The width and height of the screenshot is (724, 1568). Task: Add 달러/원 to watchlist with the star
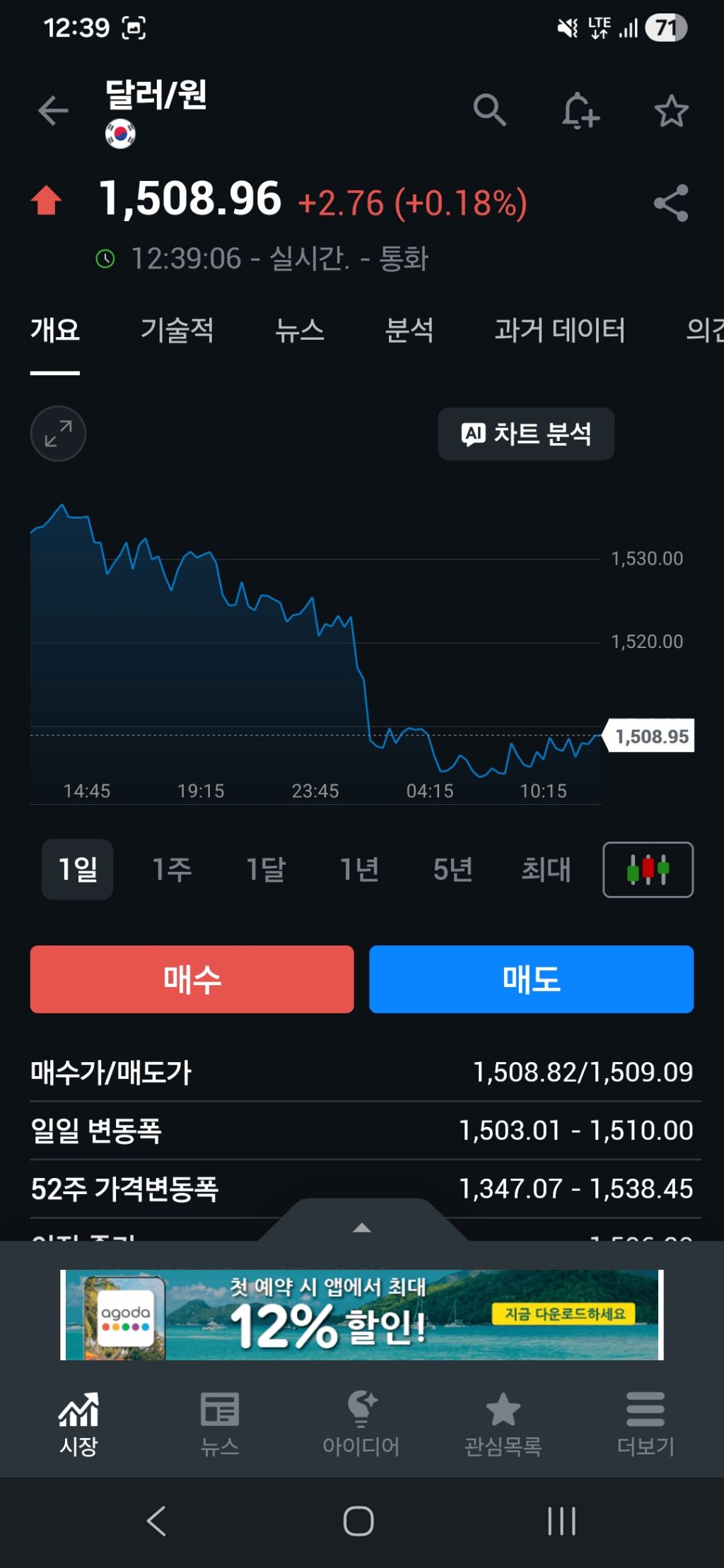(671, 111)
